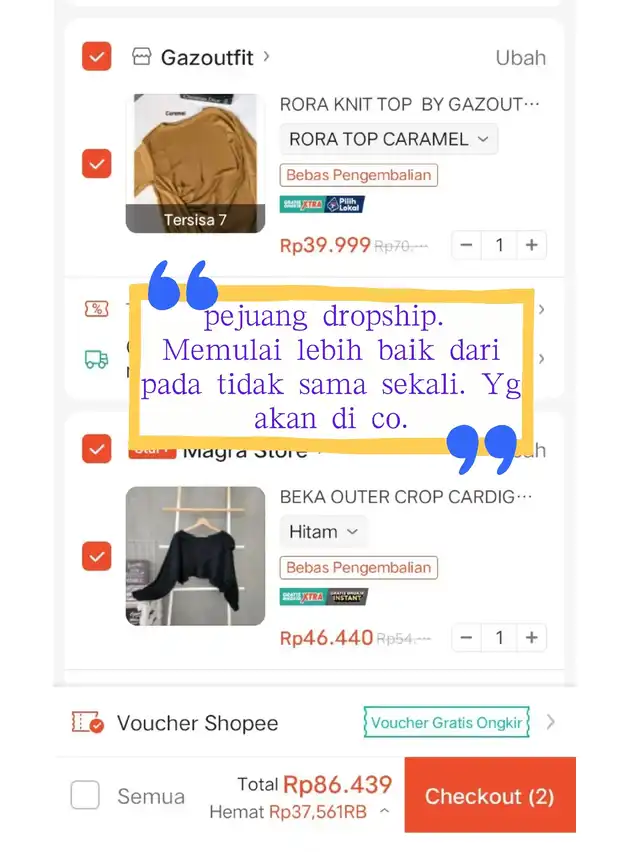Deselect the RORA KNIT TOP item checkbox

pos(96,163)
